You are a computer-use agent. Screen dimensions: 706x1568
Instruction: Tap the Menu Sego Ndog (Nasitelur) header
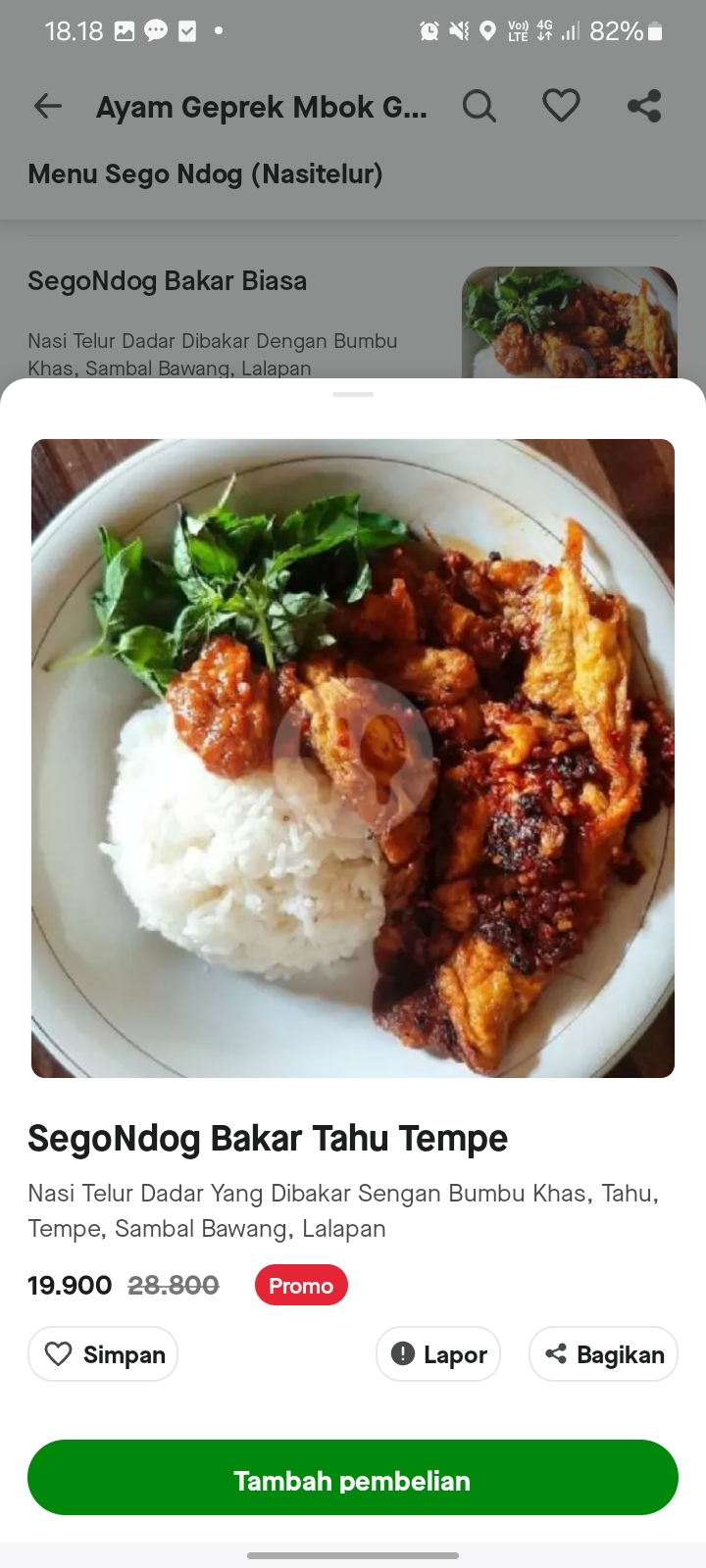(205, 174)
